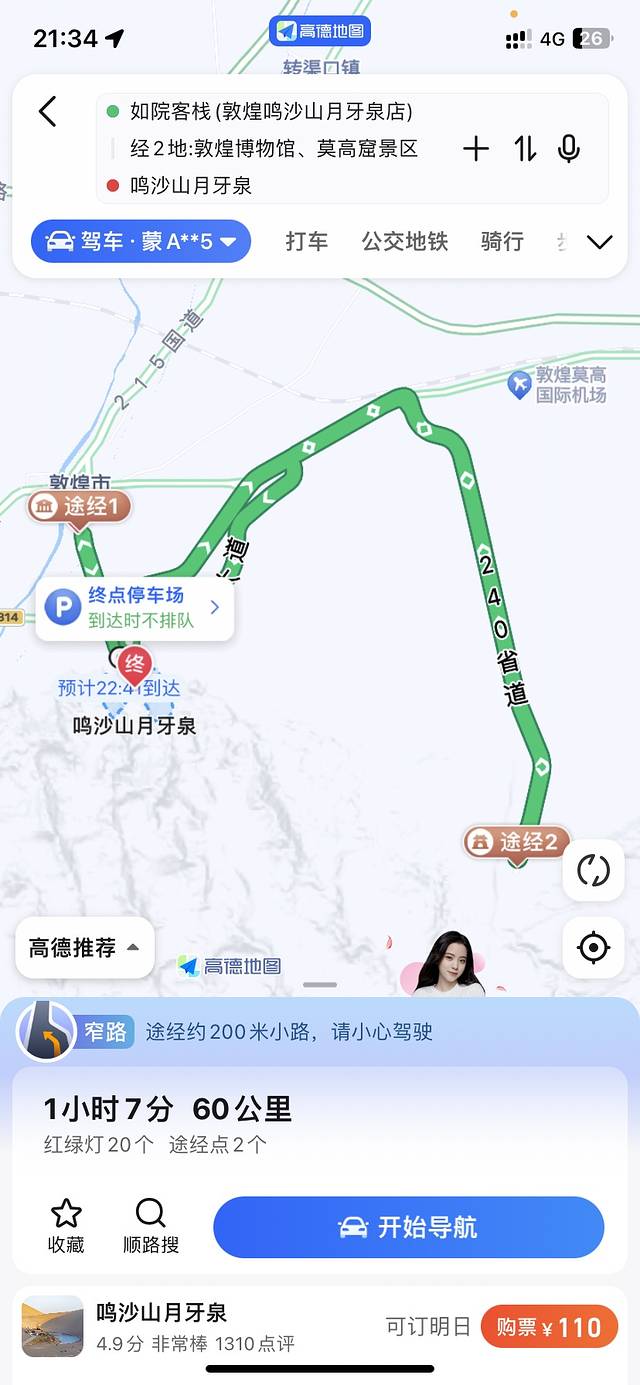640x1385 pixels.
Task: Switch to the 骑行 tab
Action: 502,241
